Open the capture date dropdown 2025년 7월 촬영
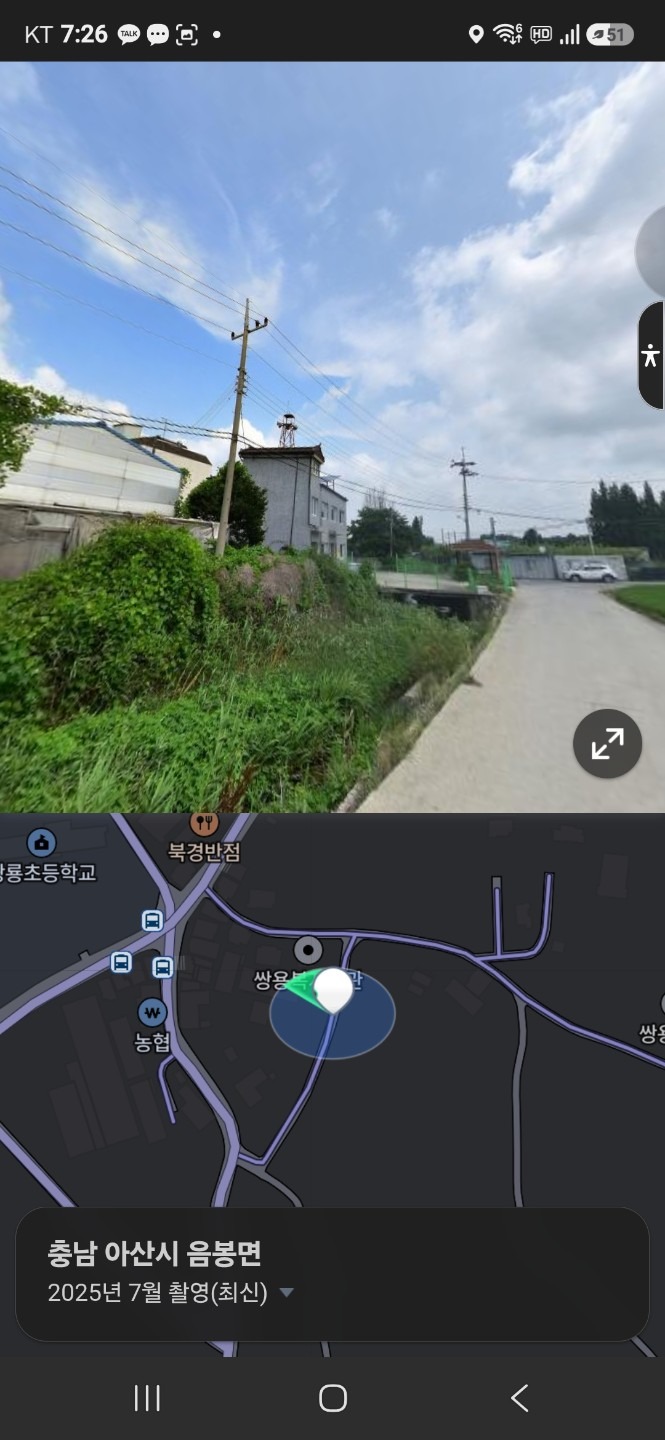This screenshot has height=1440, width=665. click(171, 1293)
